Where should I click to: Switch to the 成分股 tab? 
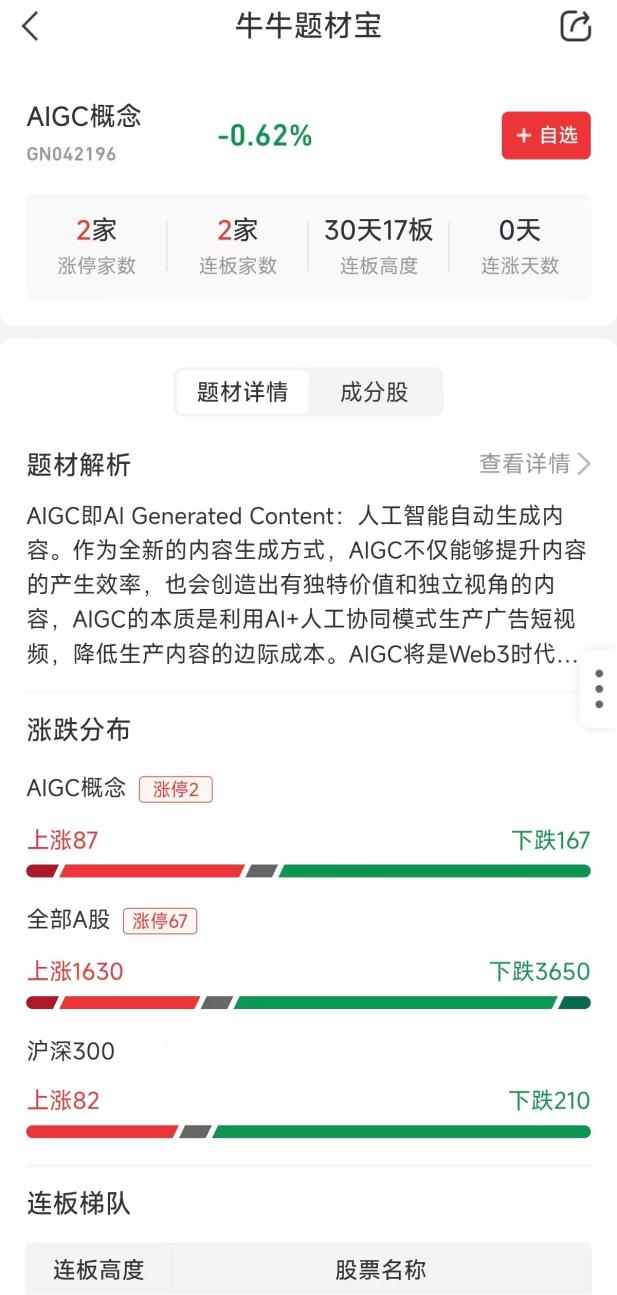coord(374,392)
